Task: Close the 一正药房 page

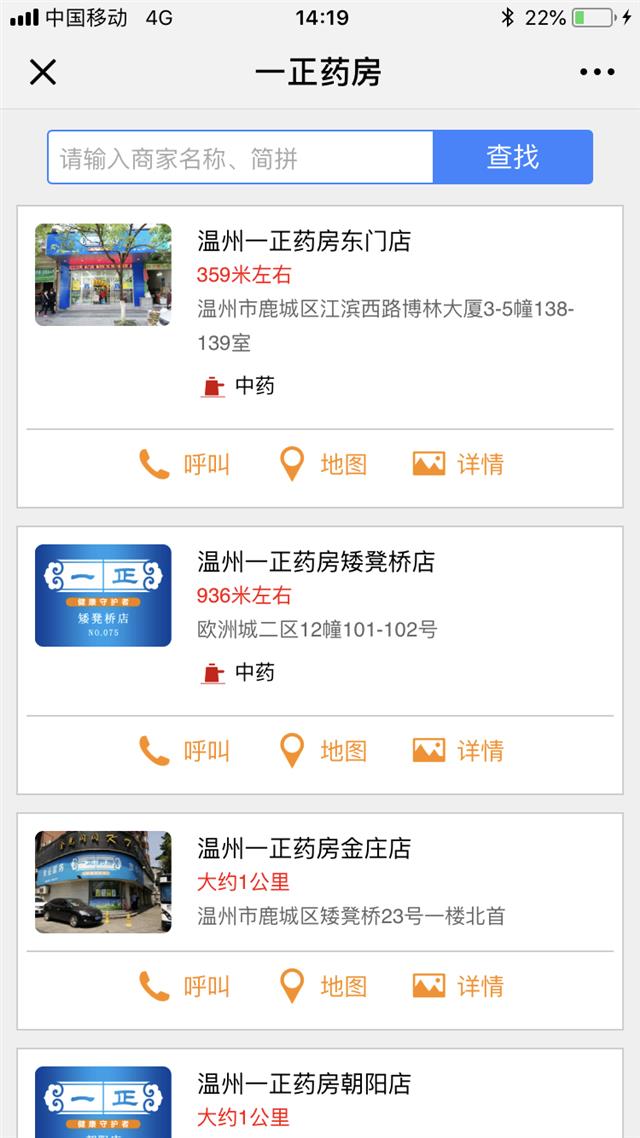Action: (x=43, y=72)
